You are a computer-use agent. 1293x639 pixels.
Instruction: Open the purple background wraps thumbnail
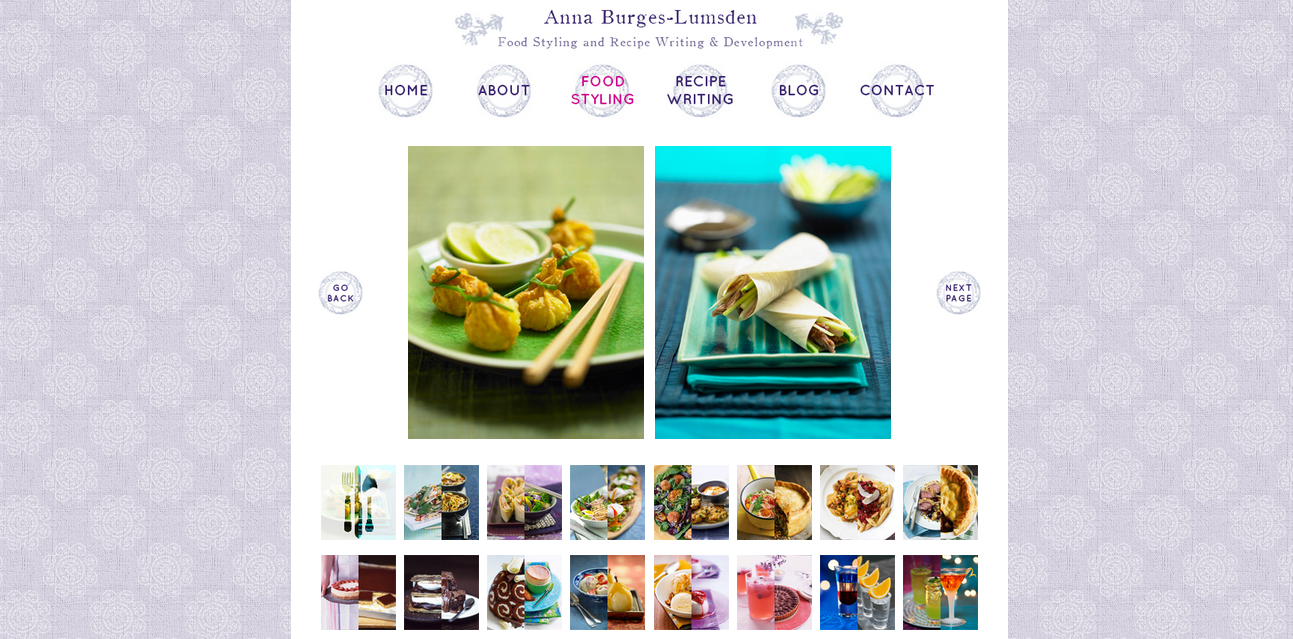pos(524,502)
